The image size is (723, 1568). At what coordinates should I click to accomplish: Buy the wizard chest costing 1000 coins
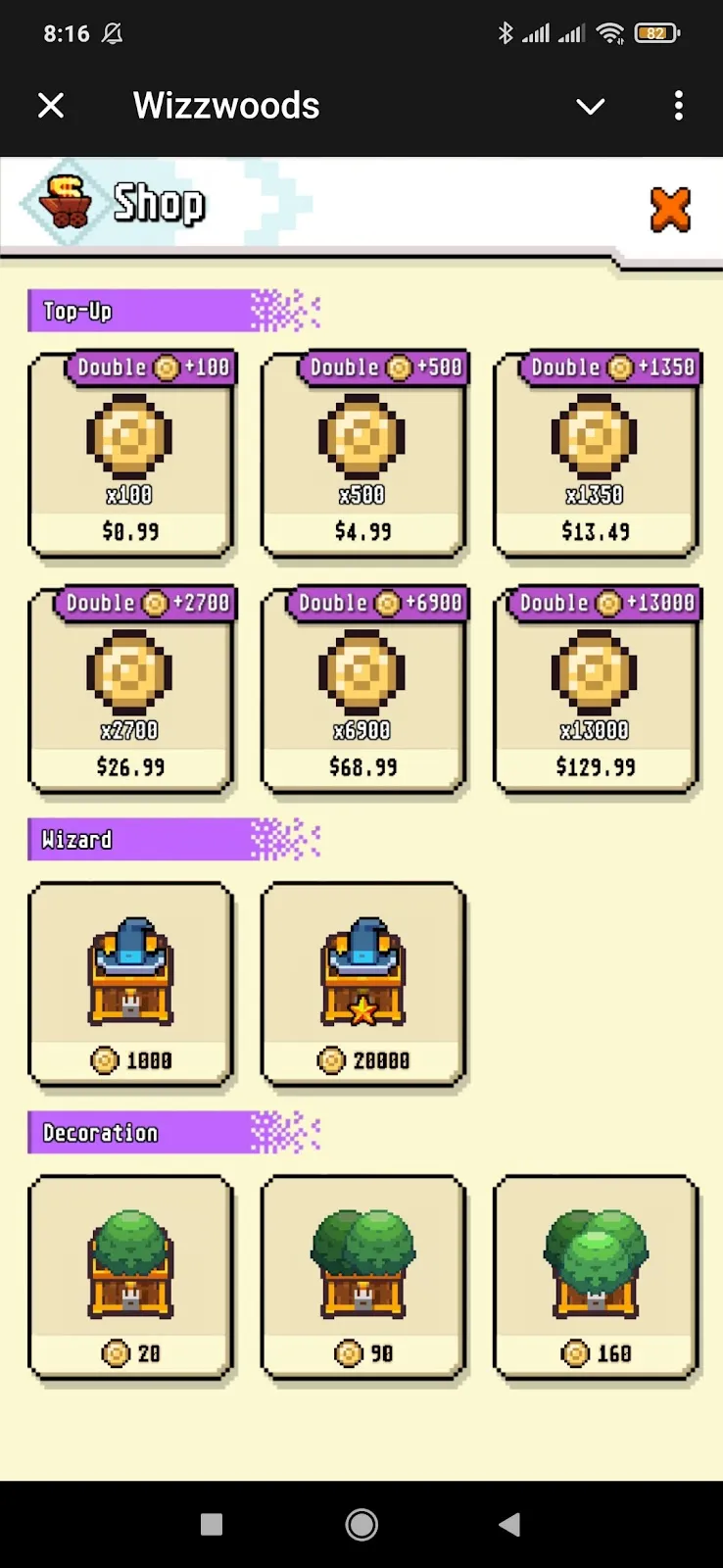tap(131, 985)
